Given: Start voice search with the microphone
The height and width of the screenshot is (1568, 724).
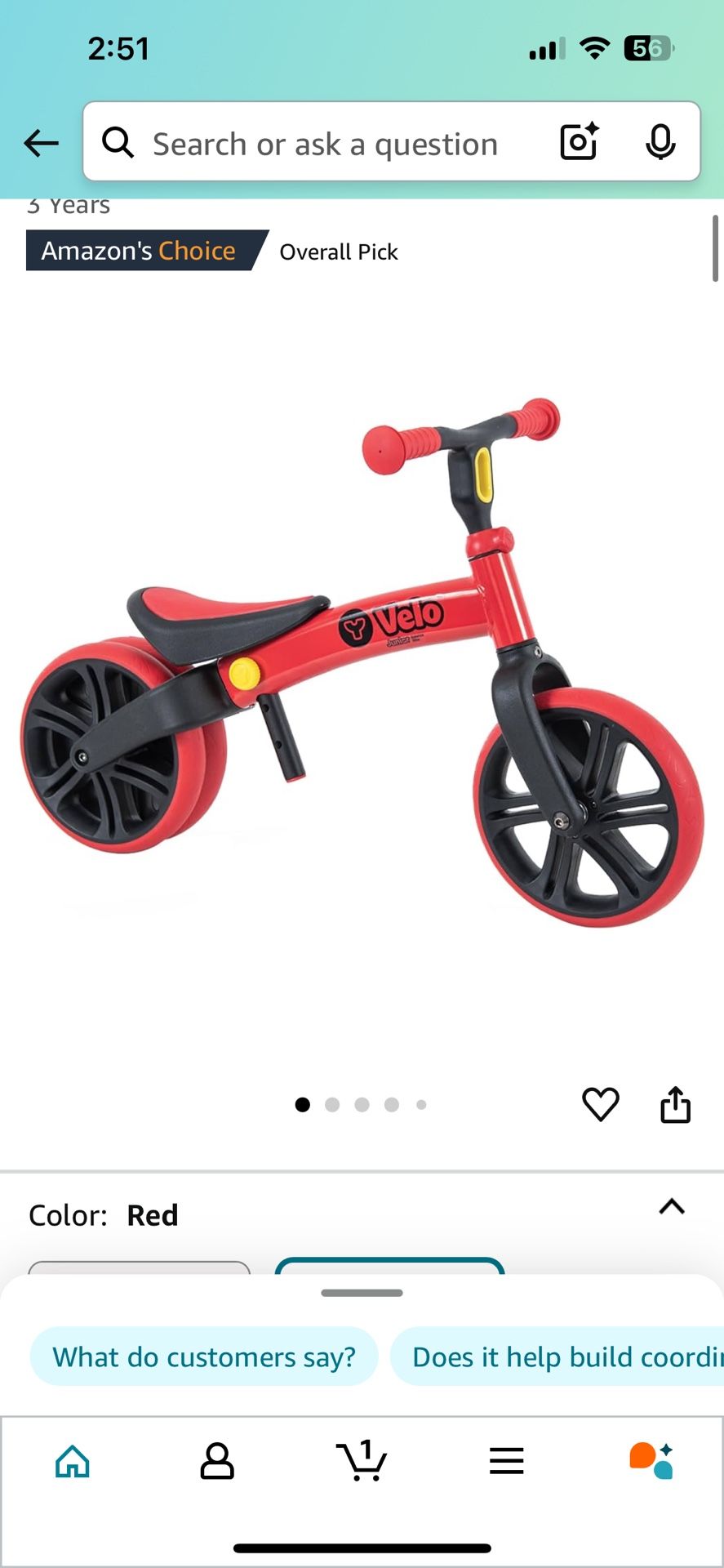Looking at the screenshot, I should (x=660, y=142).
